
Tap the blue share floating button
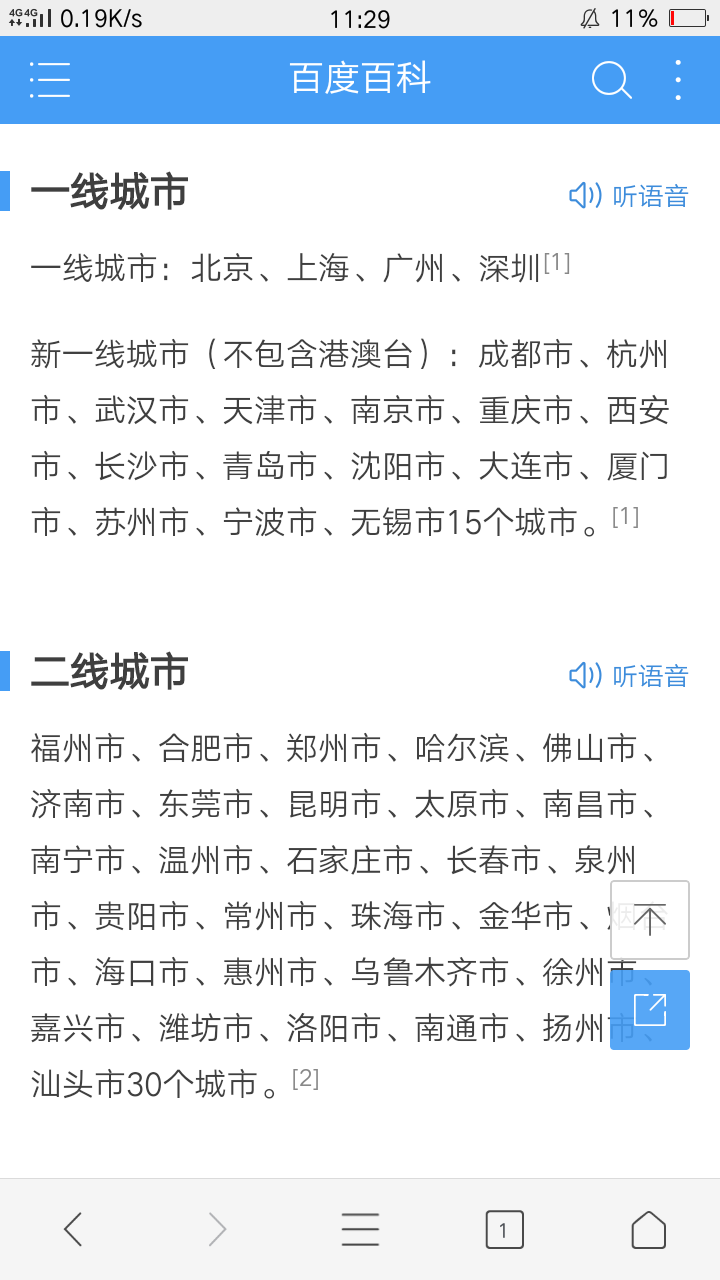click(650, 1010)
